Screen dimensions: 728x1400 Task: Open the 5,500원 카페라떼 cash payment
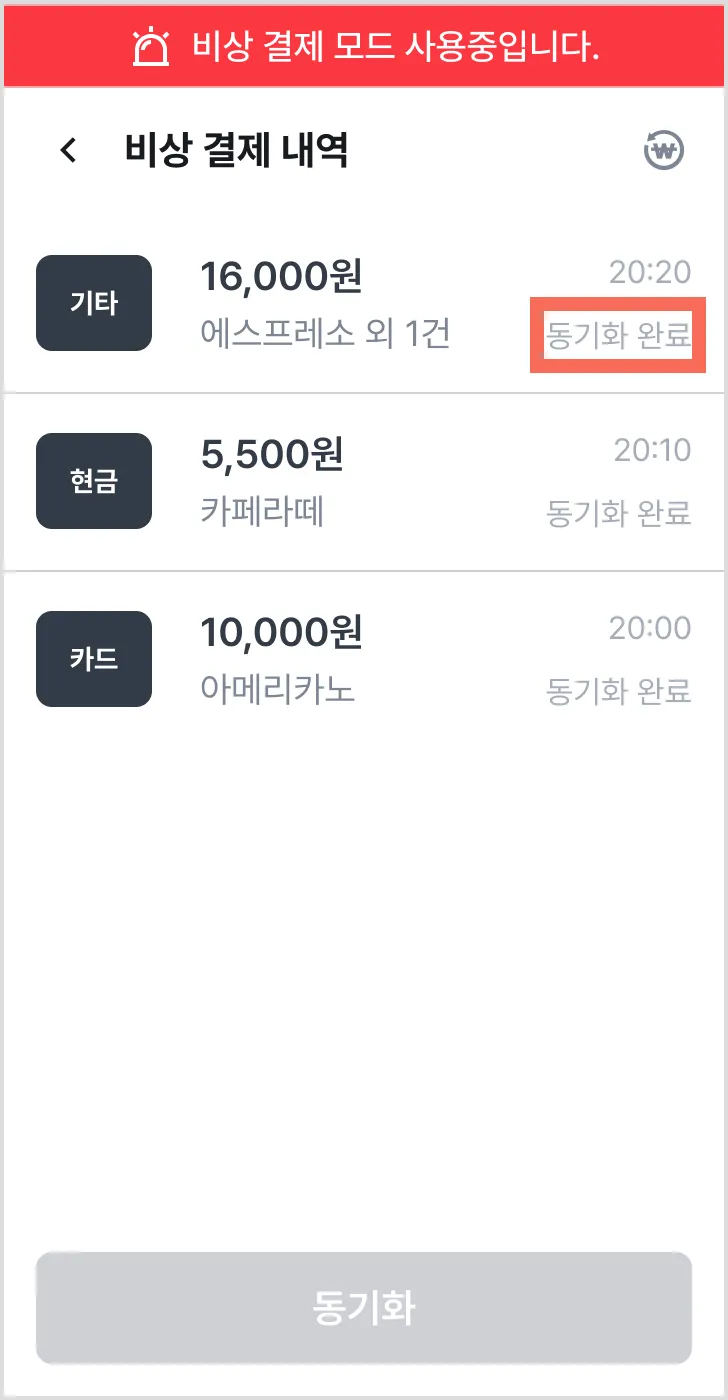(x=364, y=482)
